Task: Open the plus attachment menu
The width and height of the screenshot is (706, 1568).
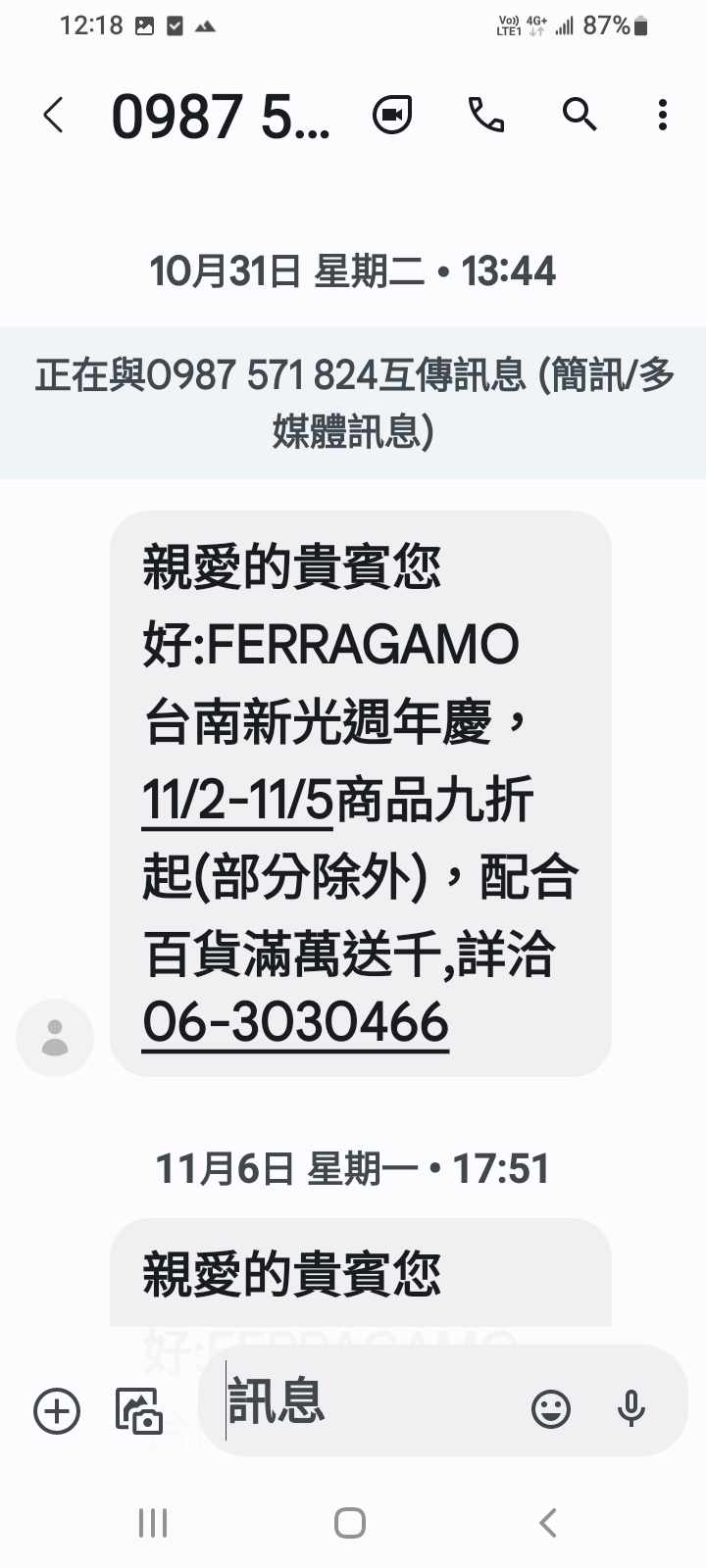Action: tap(57, 1411)
